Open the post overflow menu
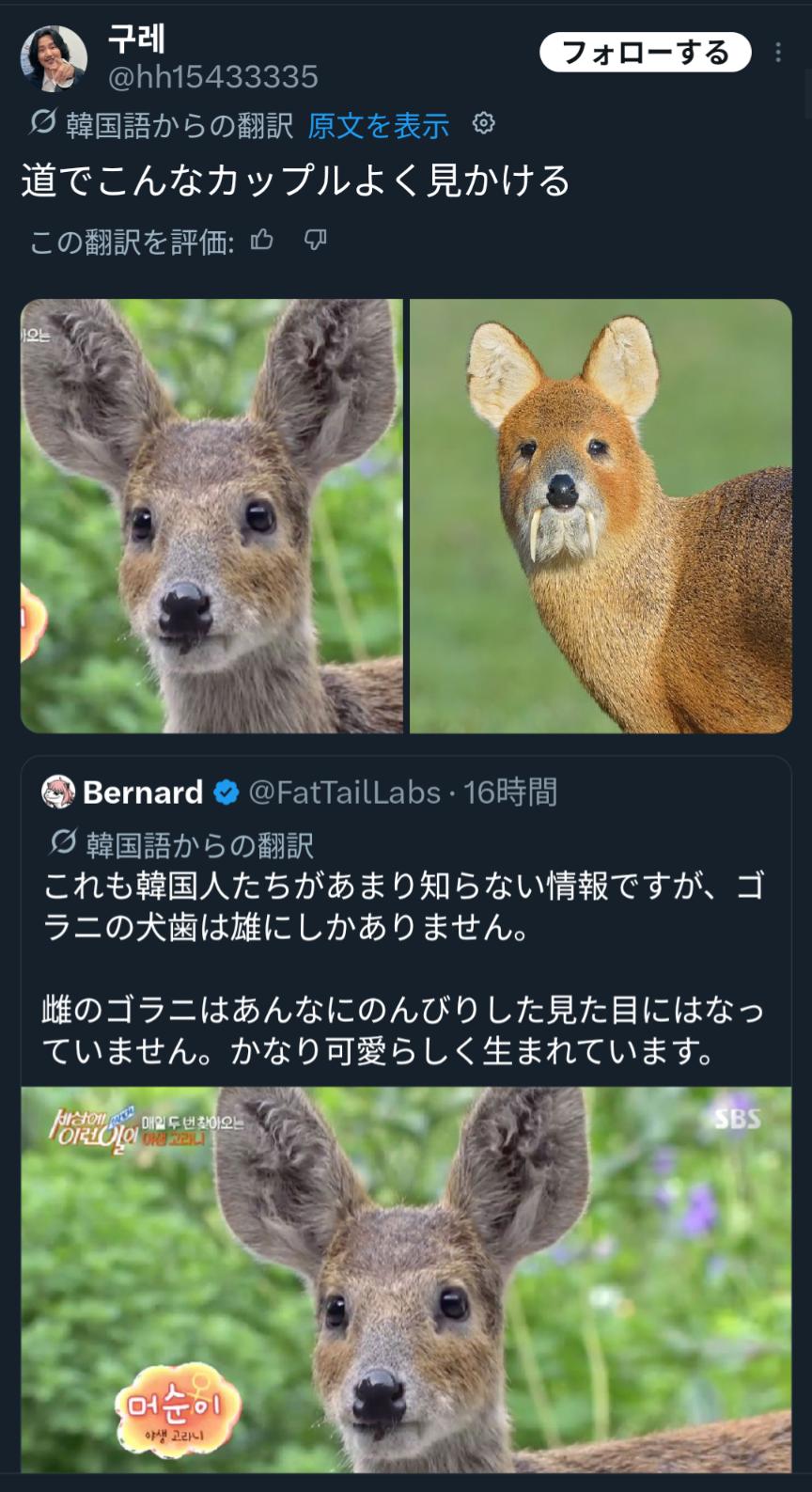Image resolution: width=812 pixels, height=1492 pixels. click(x=778, y=53)
